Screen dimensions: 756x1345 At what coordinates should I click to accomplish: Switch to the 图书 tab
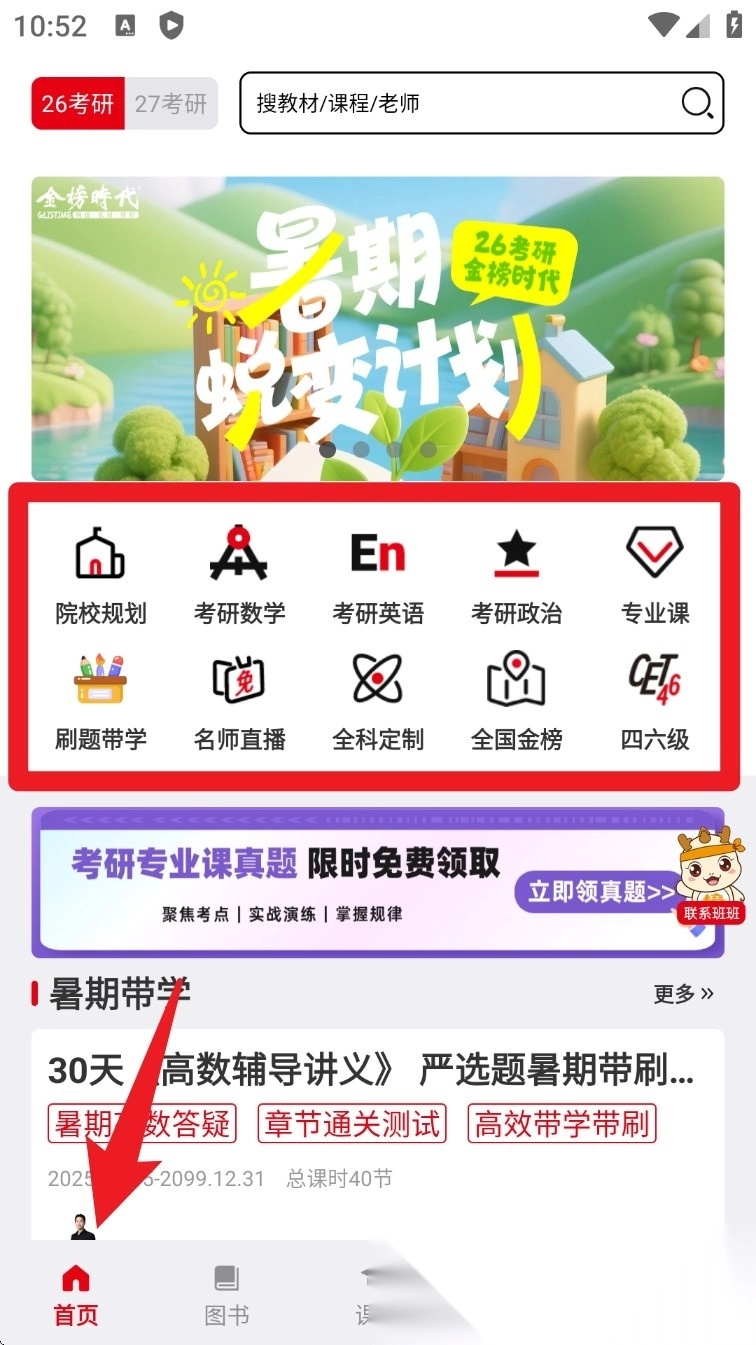(226, 1295)
